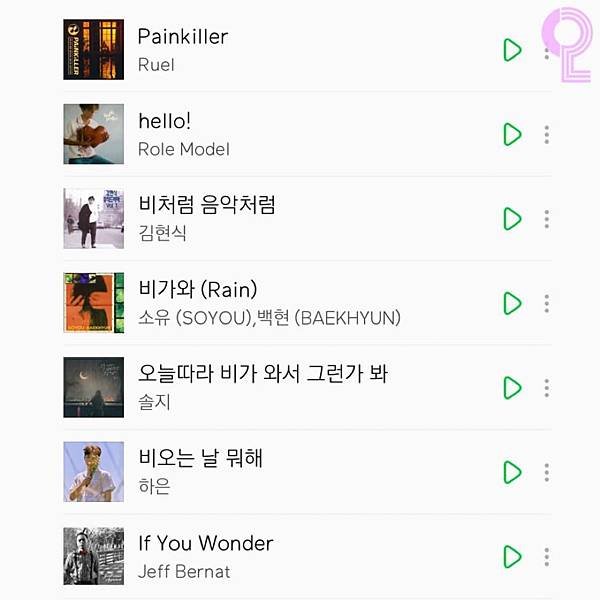Select the 비가와 (Rain) track row
The height and width of the screenshot is (600, 600).
300,303
